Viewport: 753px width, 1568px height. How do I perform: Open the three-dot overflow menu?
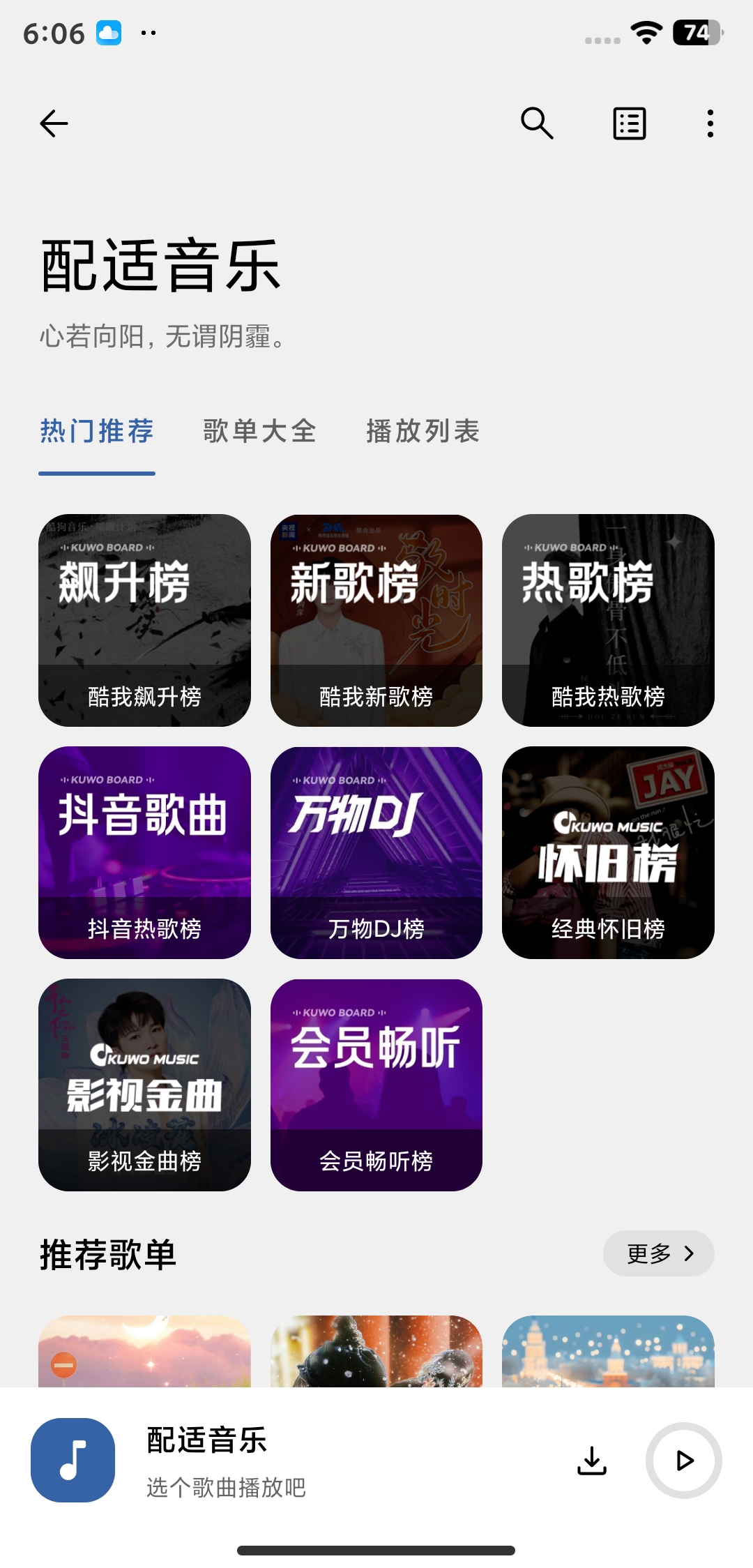710,124
